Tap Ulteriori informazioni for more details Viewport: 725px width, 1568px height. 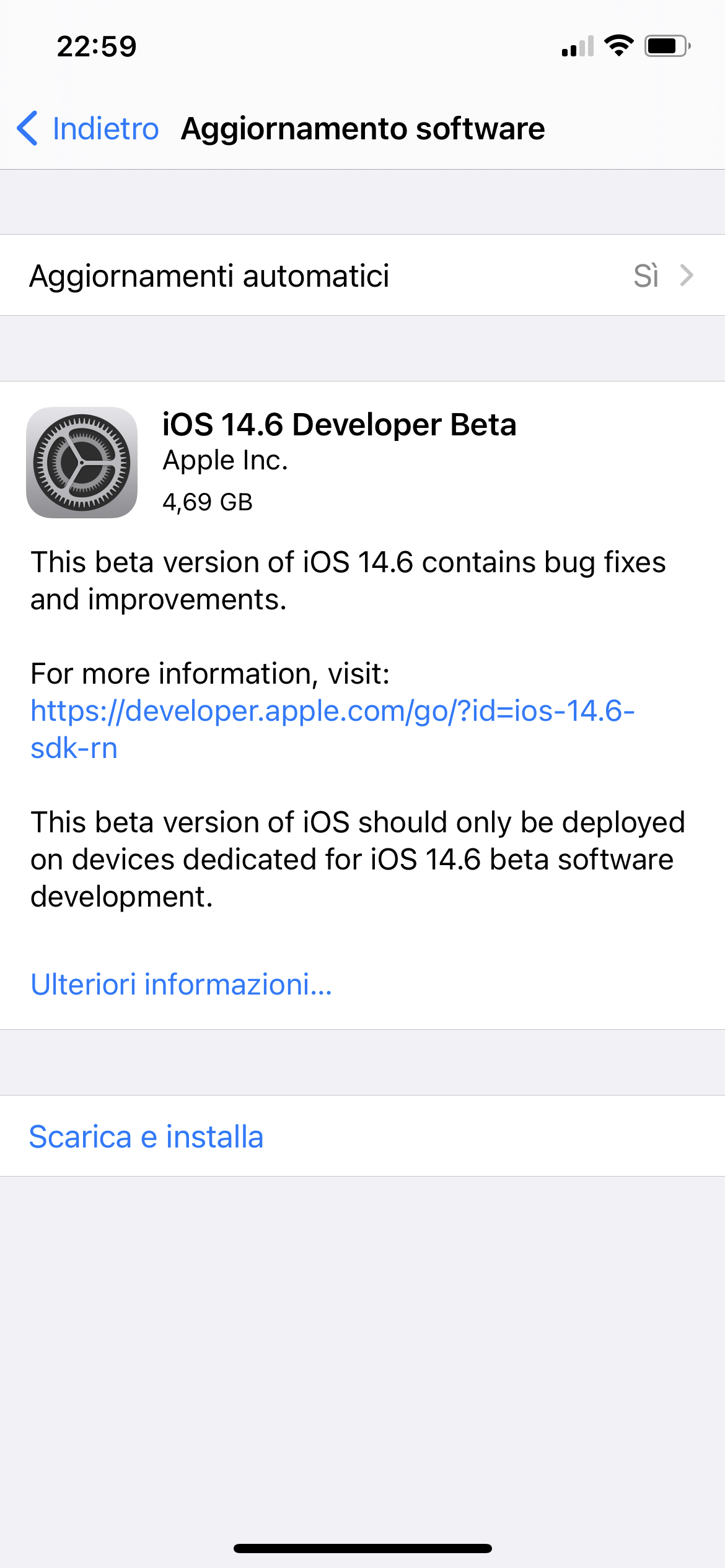pyautogui.click(x=182, y=984)
